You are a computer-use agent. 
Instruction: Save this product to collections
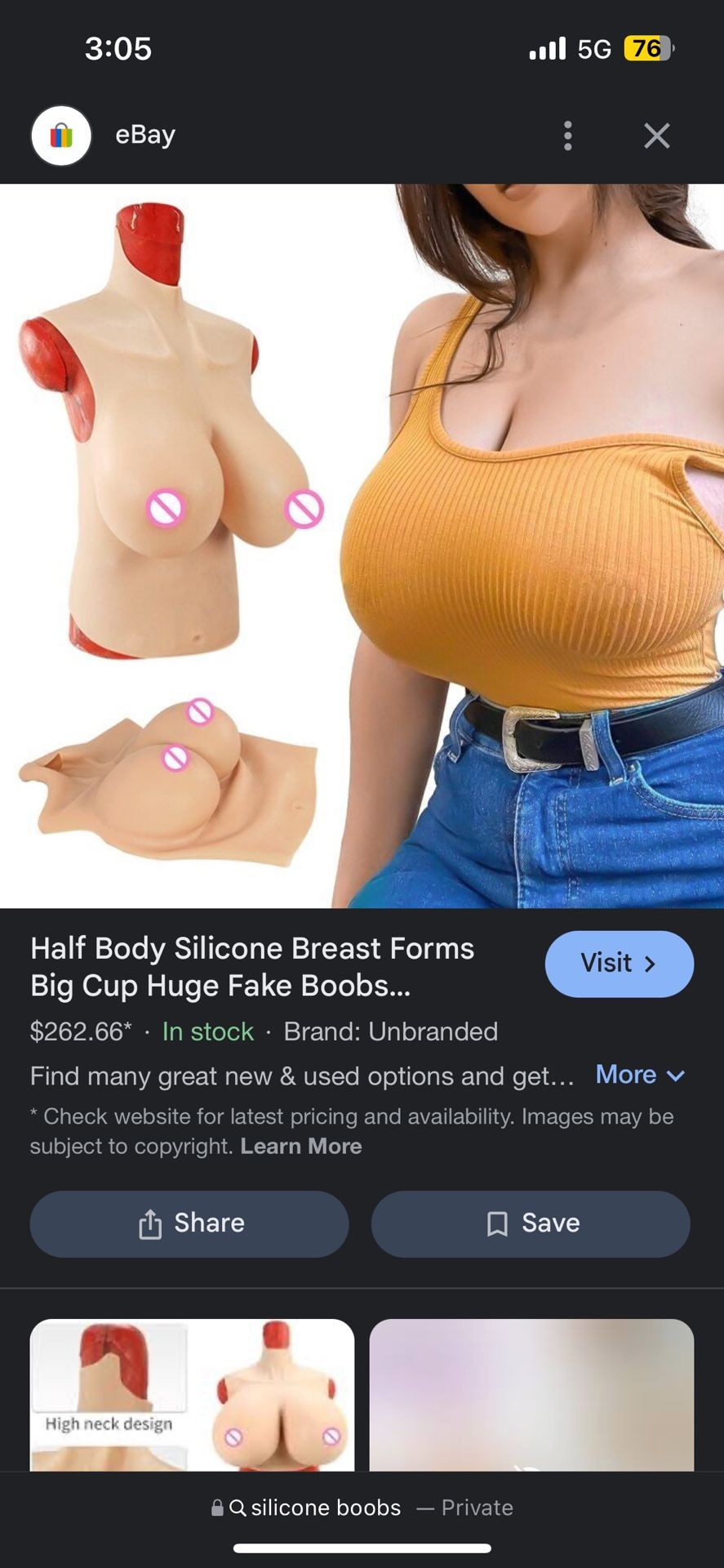(531, 1223)
